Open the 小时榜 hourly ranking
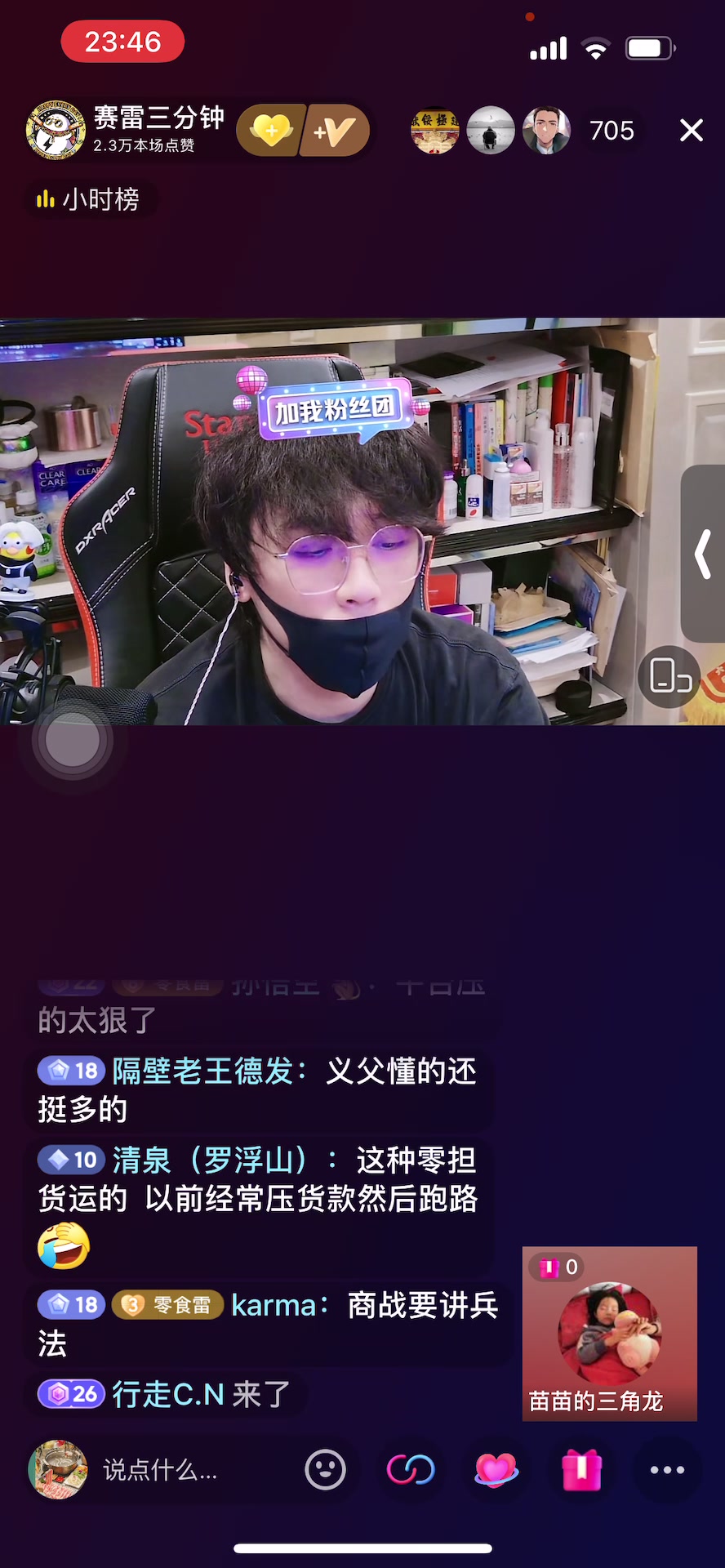 (89, 199)
